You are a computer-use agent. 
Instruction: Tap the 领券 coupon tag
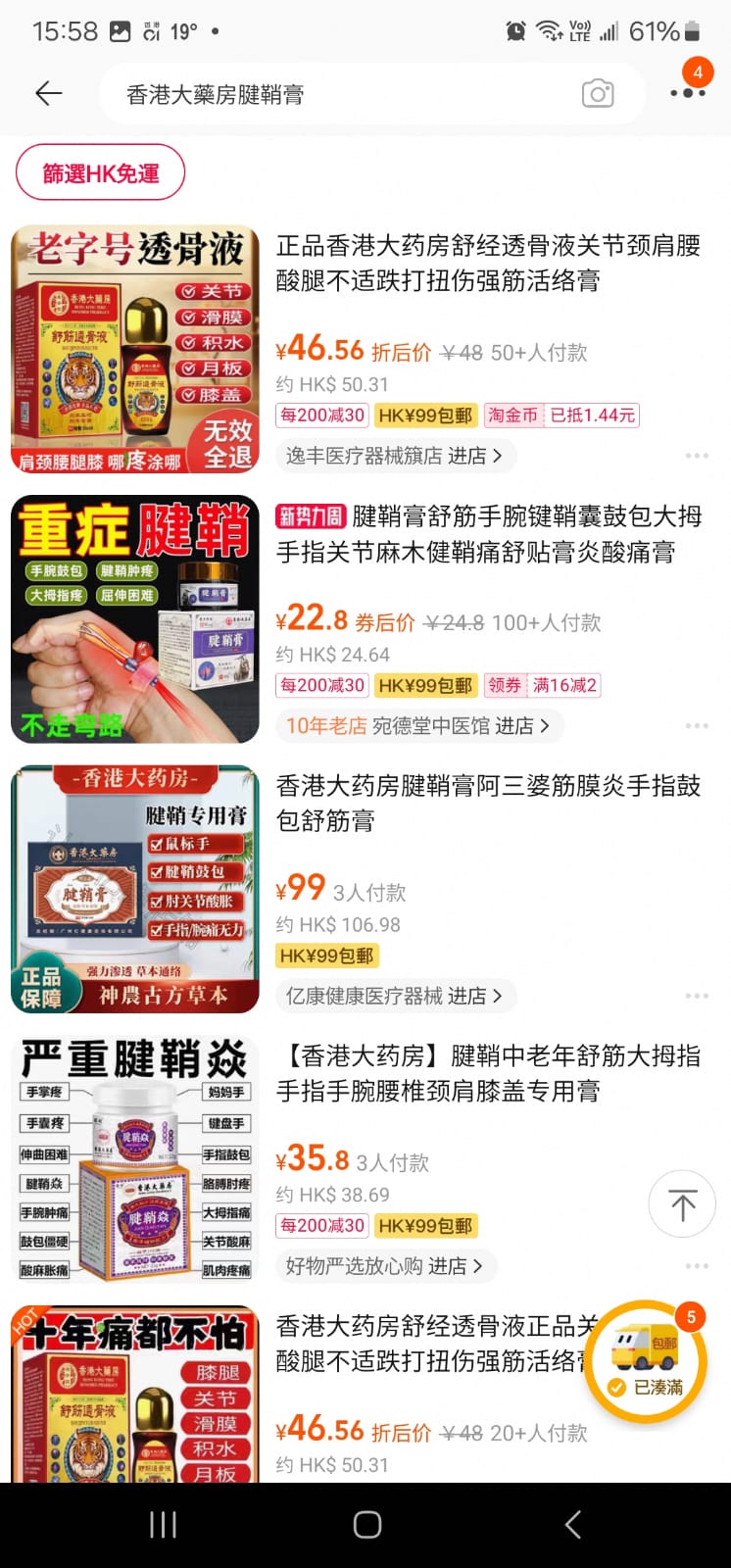[506, 685]
